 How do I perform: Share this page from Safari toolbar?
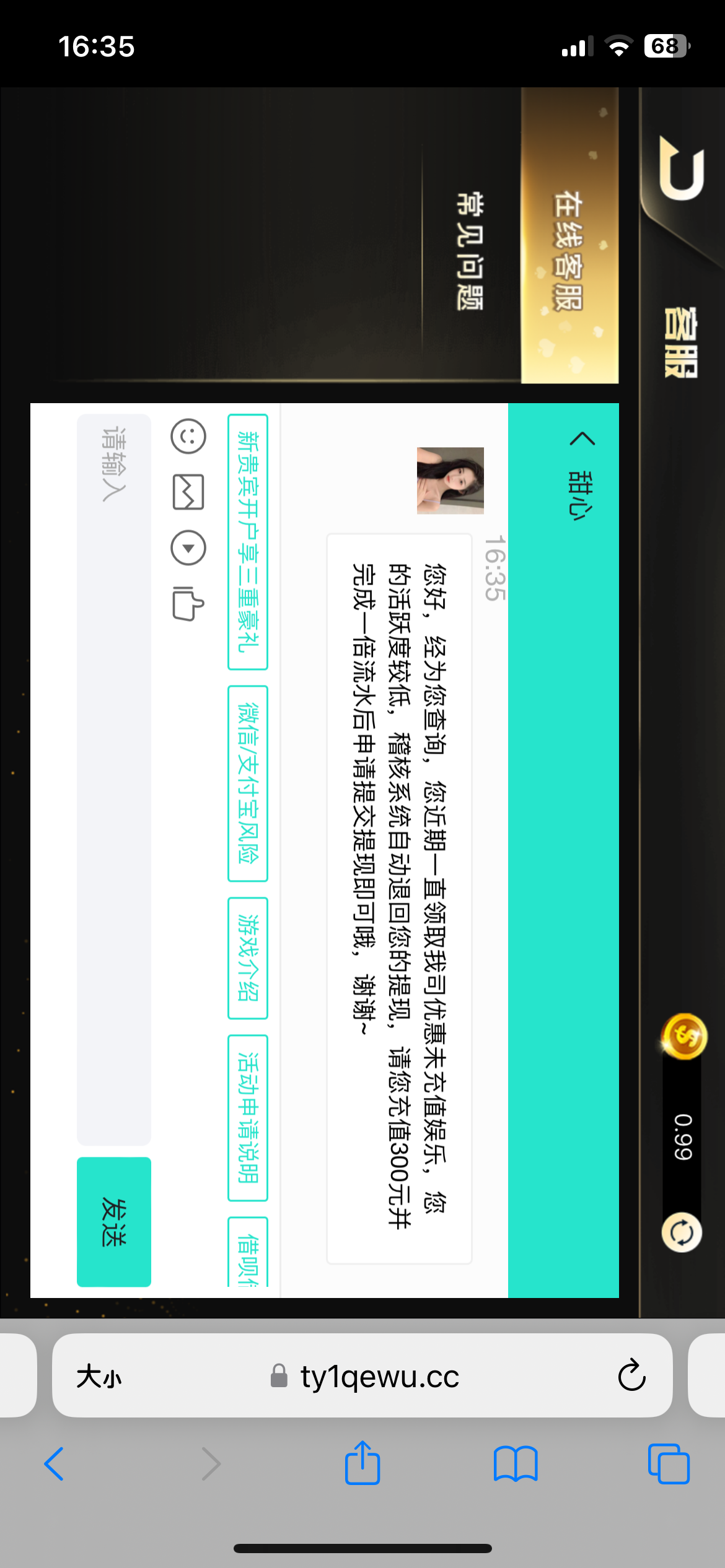click(362, 1463)
